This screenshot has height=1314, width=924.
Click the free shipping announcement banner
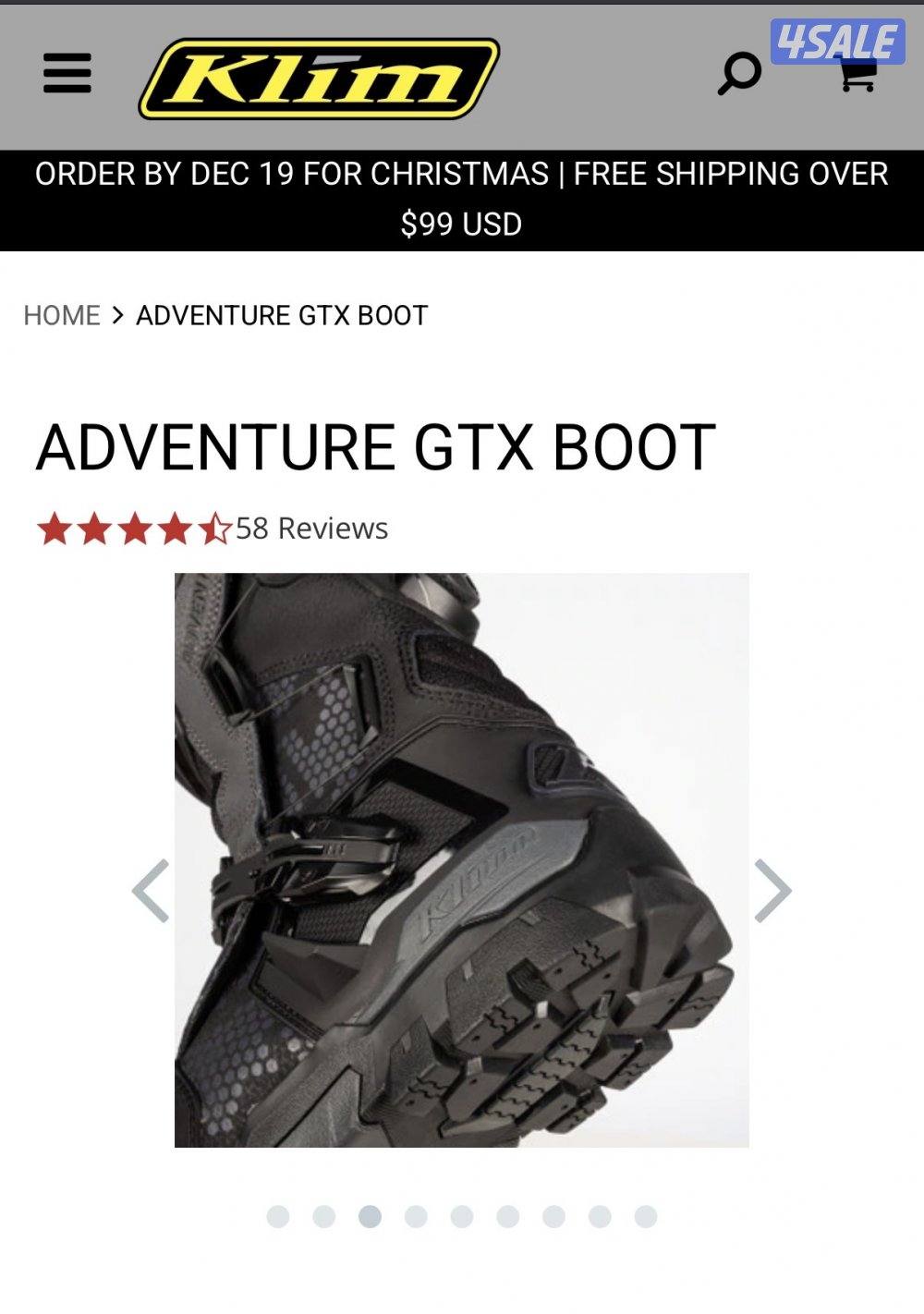tap(462, 196)
